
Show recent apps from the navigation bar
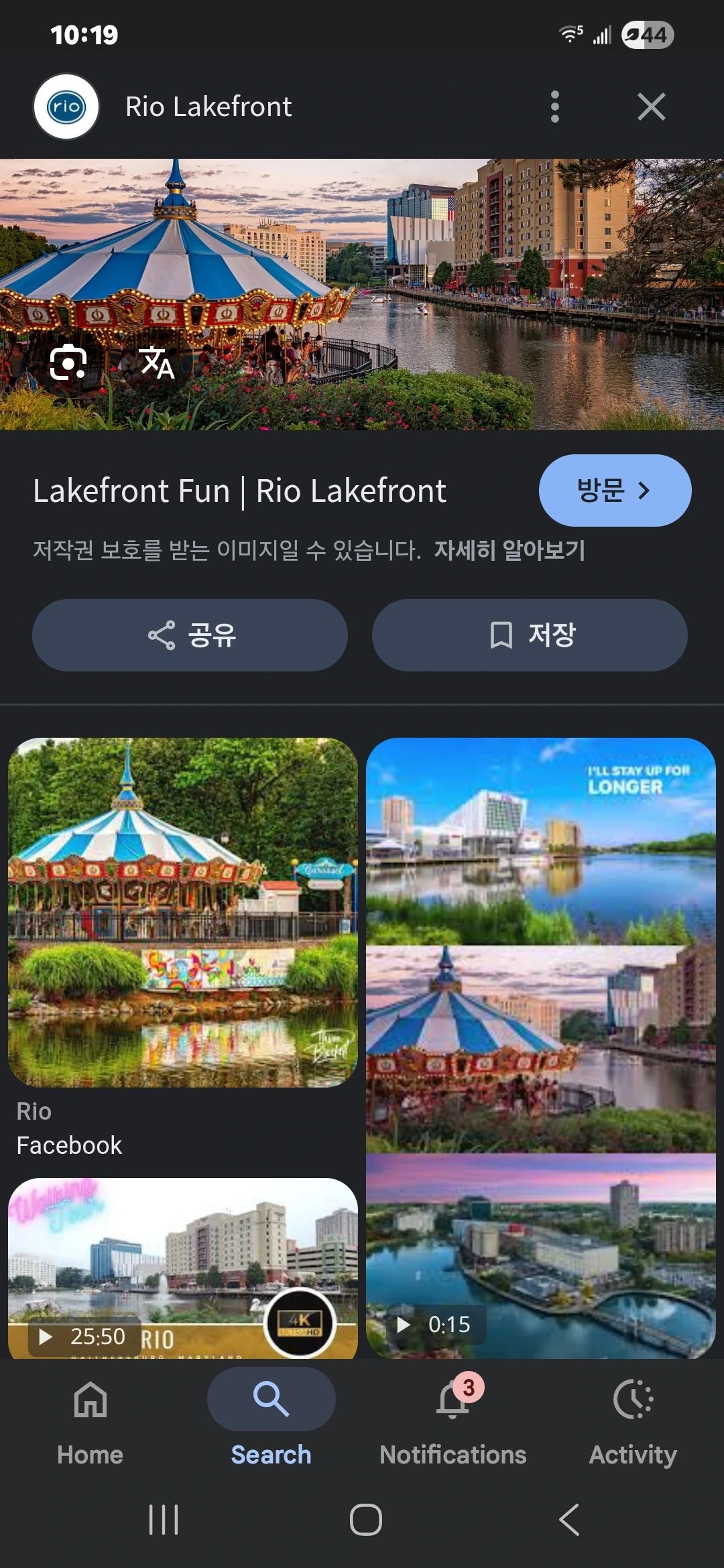[163, 1519]
